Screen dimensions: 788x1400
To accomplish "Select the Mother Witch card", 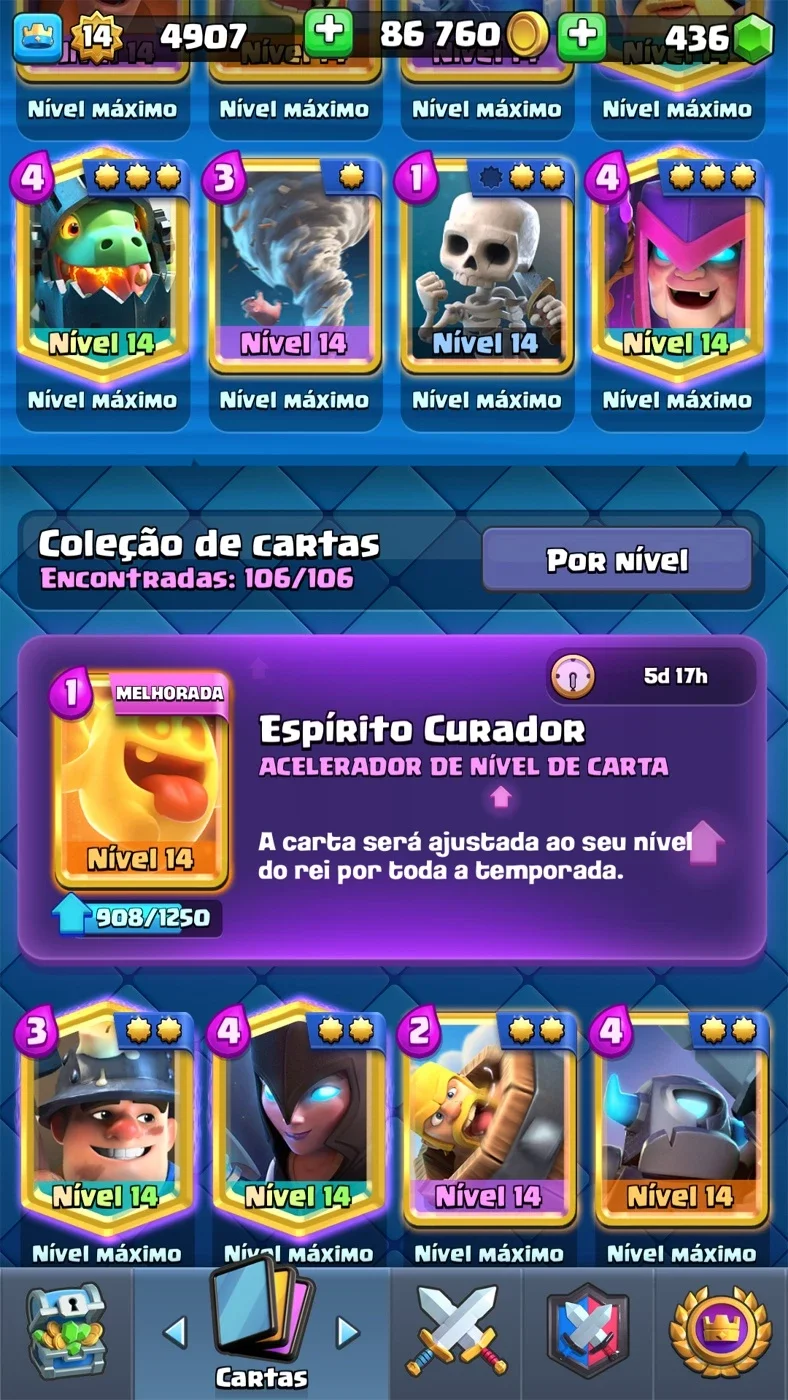I will coord(677,265).
